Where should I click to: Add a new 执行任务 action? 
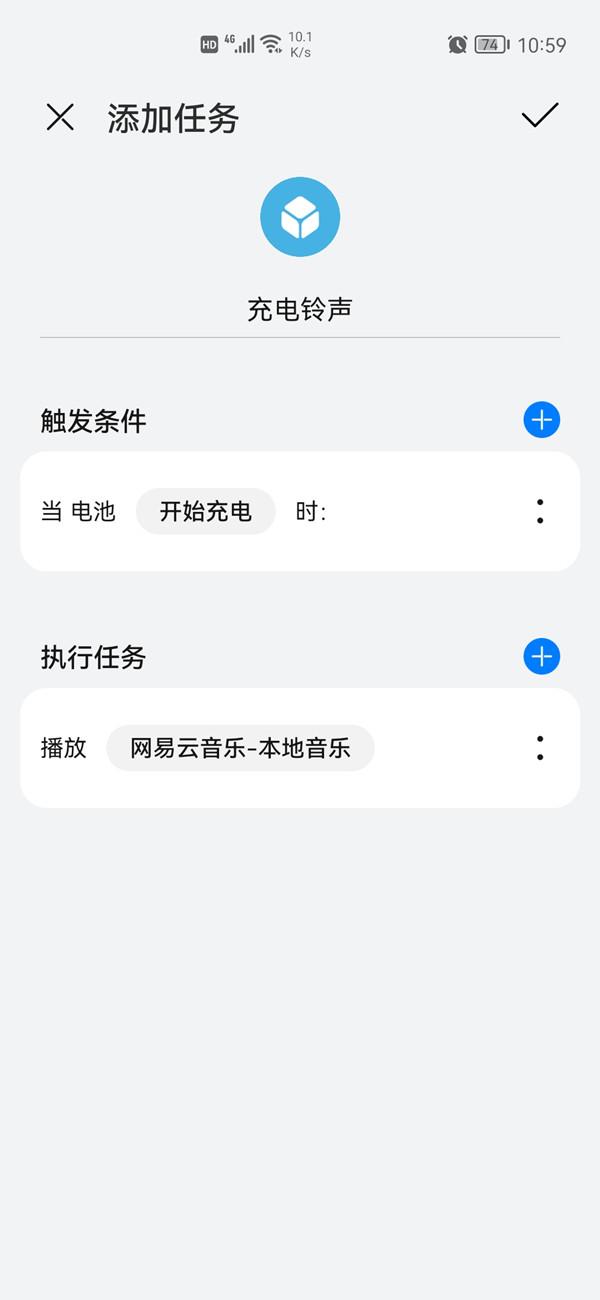[x=541, y=656]
